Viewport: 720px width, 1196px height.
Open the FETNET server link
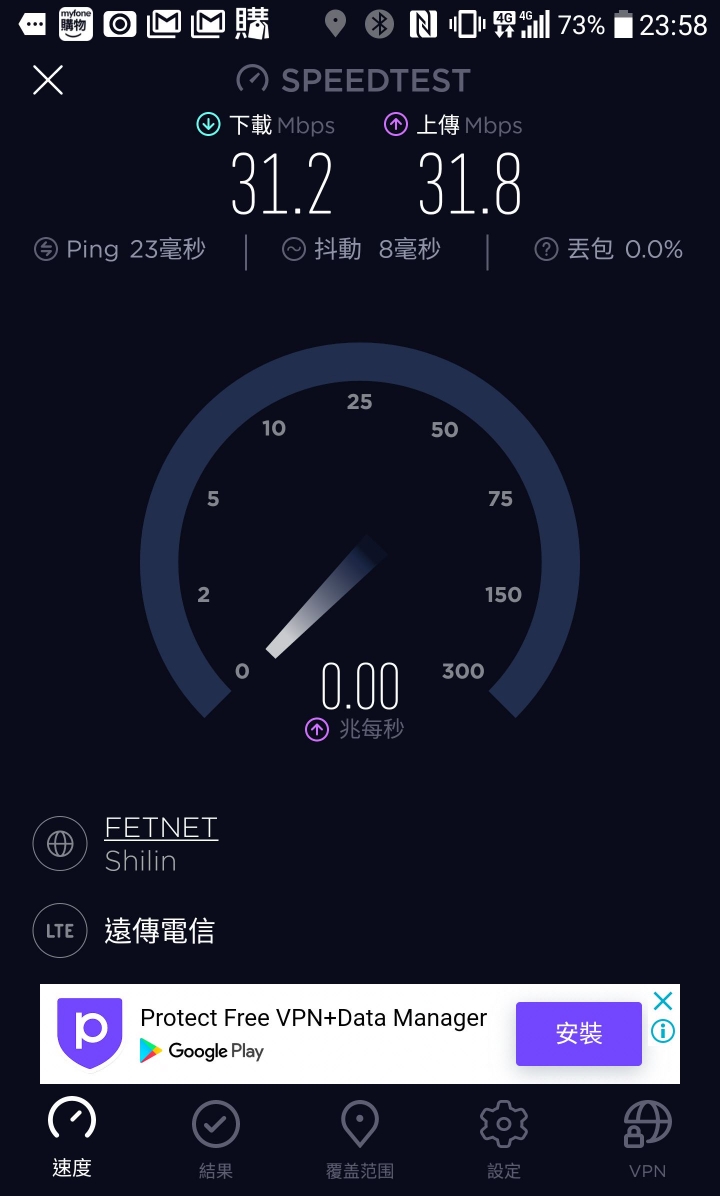pos(161,828)
